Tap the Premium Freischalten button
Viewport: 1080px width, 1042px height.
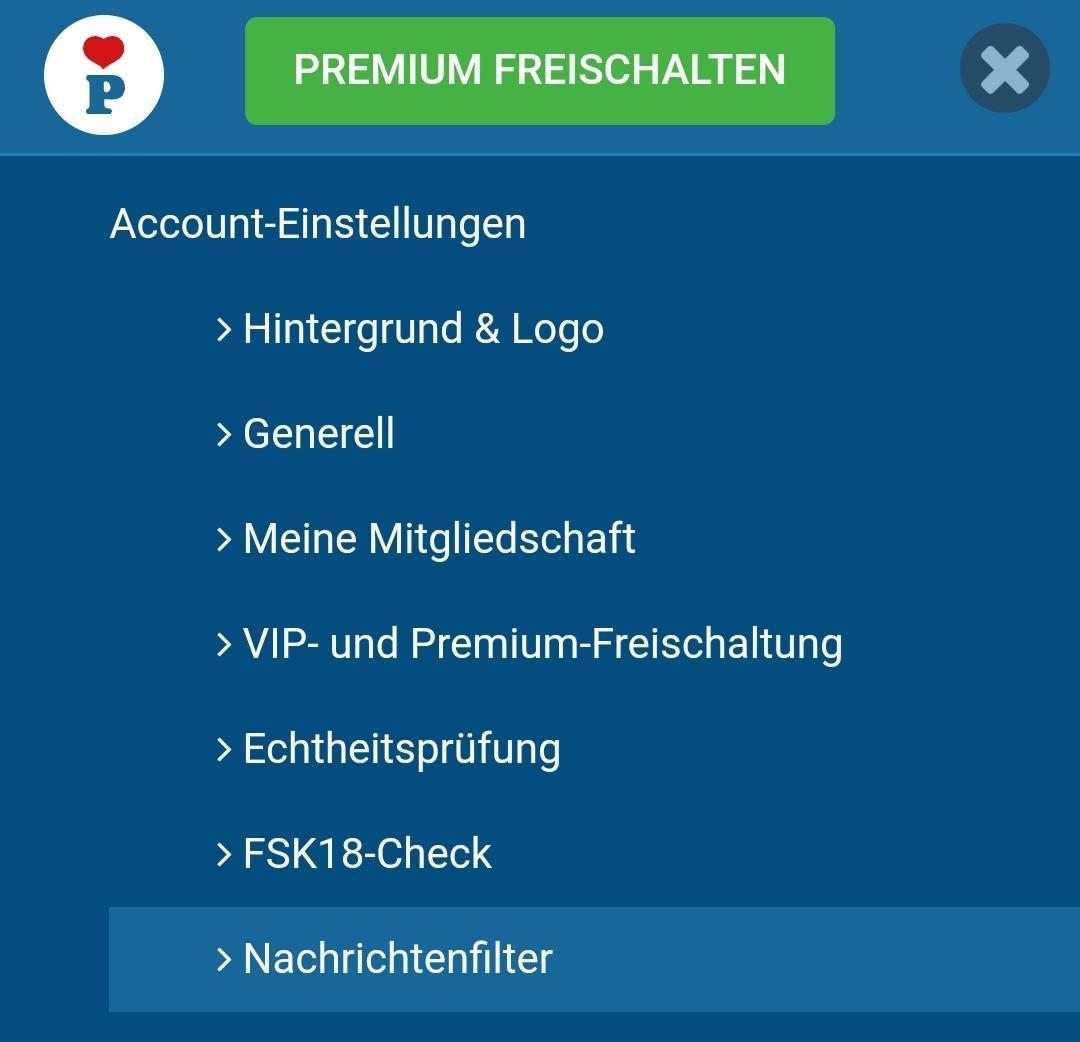pyautogui.click(x=539, y=71)
